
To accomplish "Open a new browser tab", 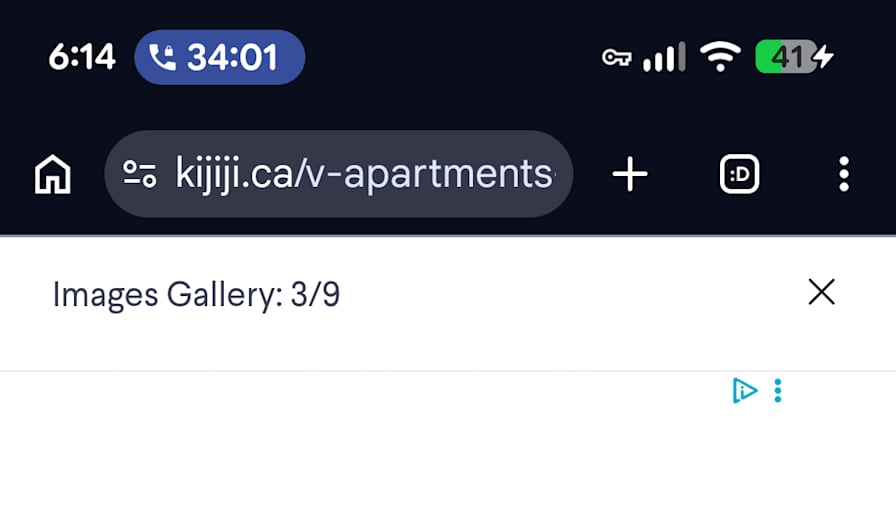I will [x=630, y=175].
